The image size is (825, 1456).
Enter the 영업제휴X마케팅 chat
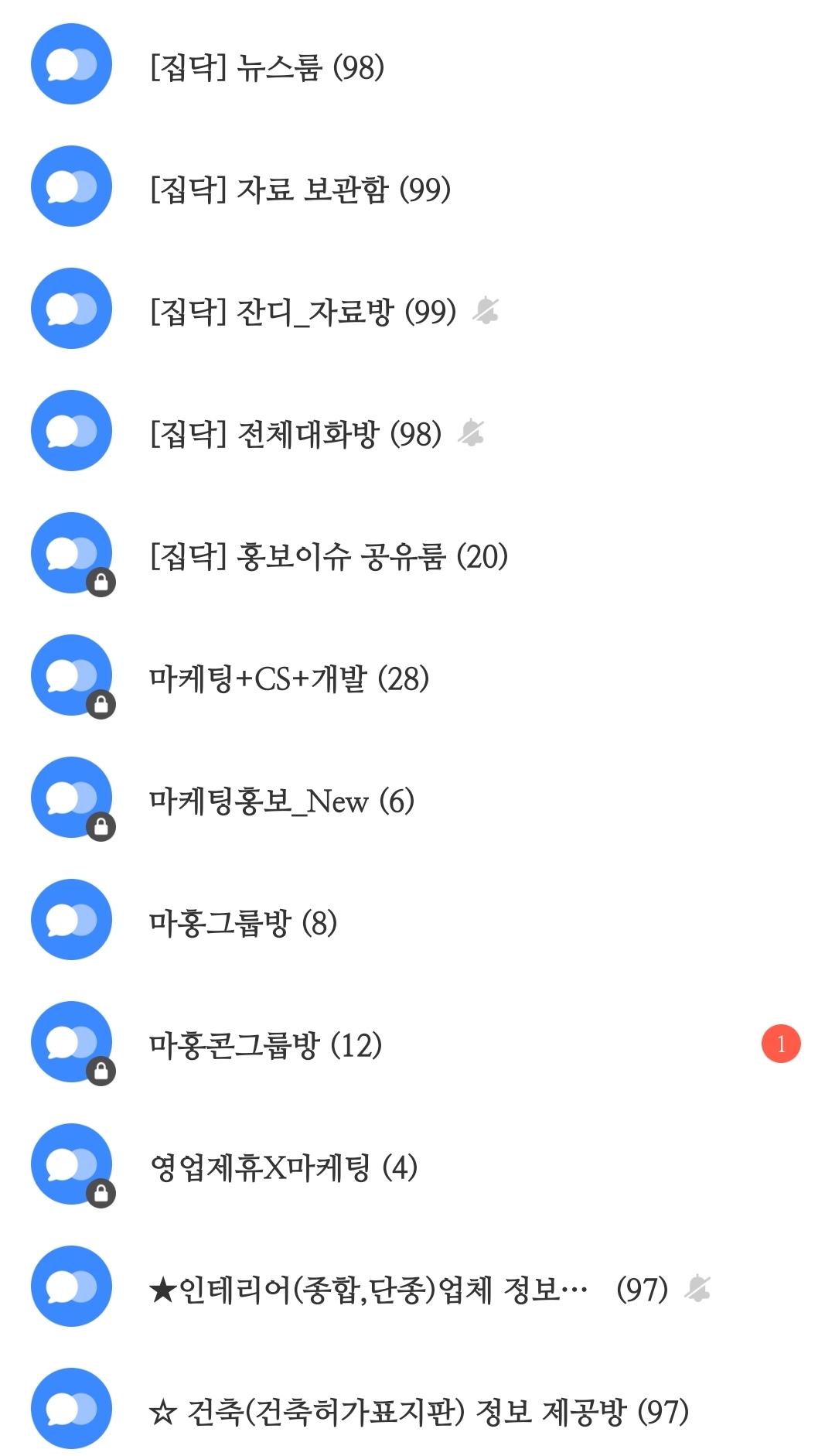click(x=283, y=1167)
